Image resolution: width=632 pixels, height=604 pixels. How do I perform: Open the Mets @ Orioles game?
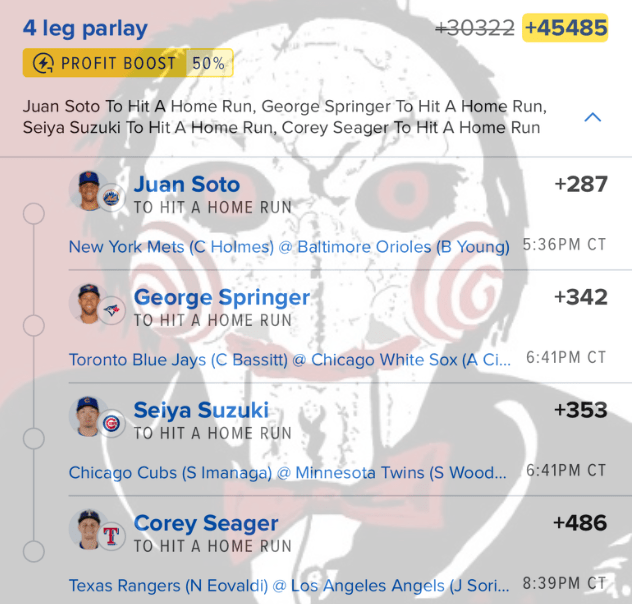[x=288, y=246]
